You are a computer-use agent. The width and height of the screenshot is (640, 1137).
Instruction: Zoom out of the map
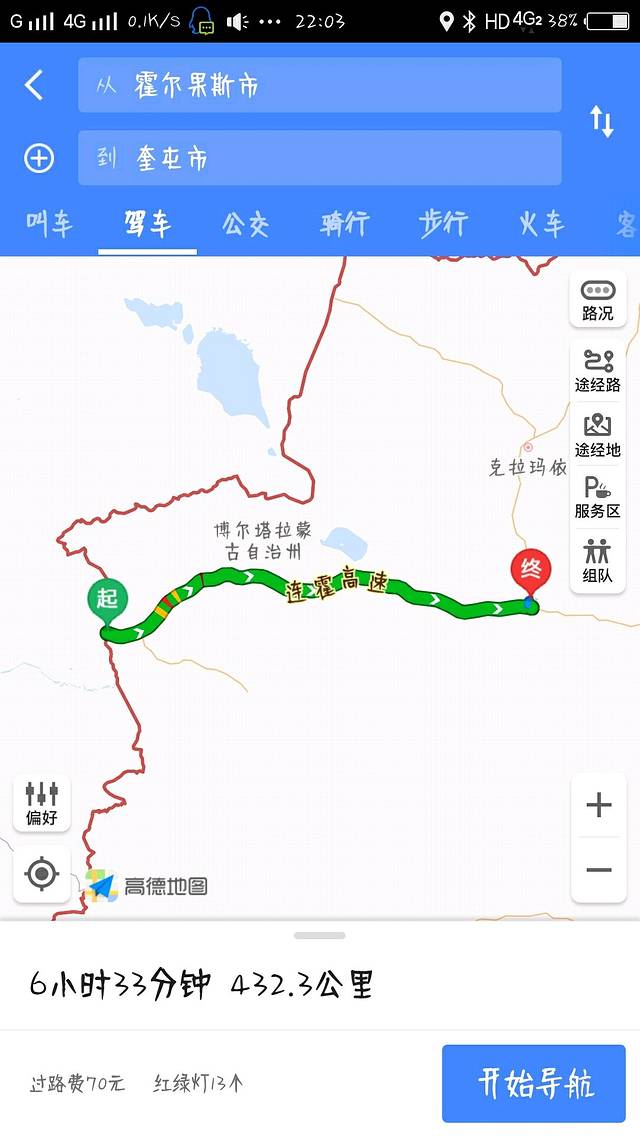[598, 871]
